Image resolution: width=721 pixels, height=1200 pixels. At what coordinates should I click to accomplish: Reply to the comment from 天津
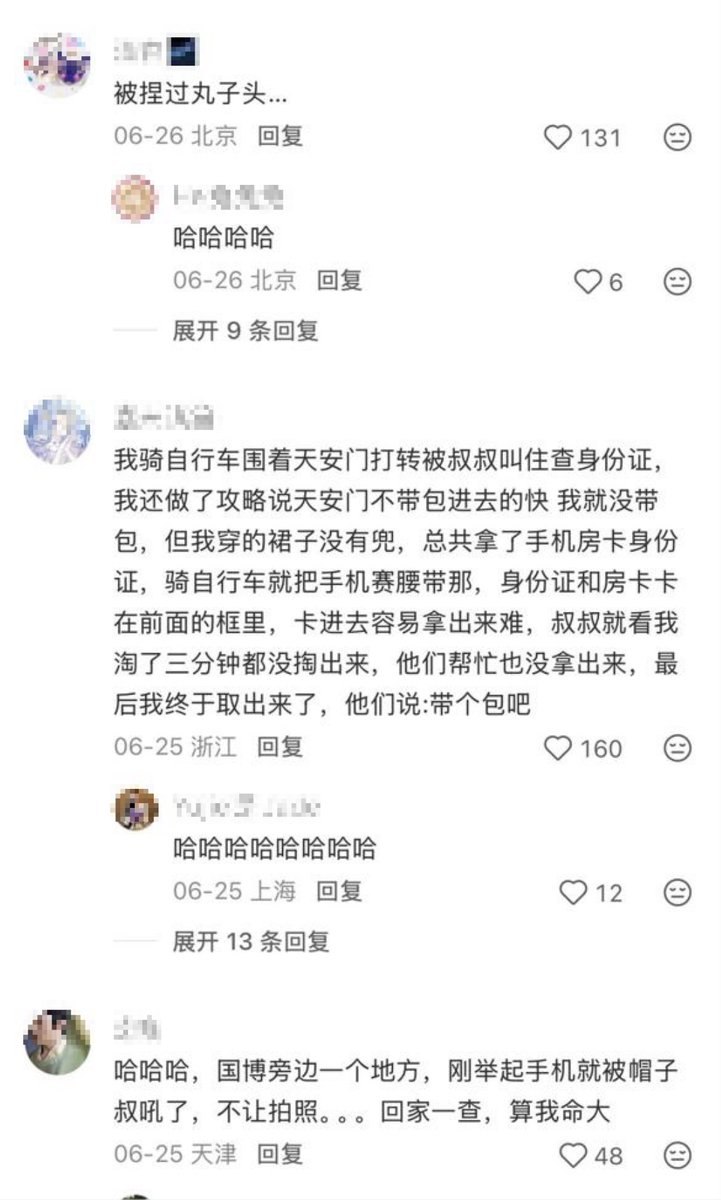(x=280, y=1154)
